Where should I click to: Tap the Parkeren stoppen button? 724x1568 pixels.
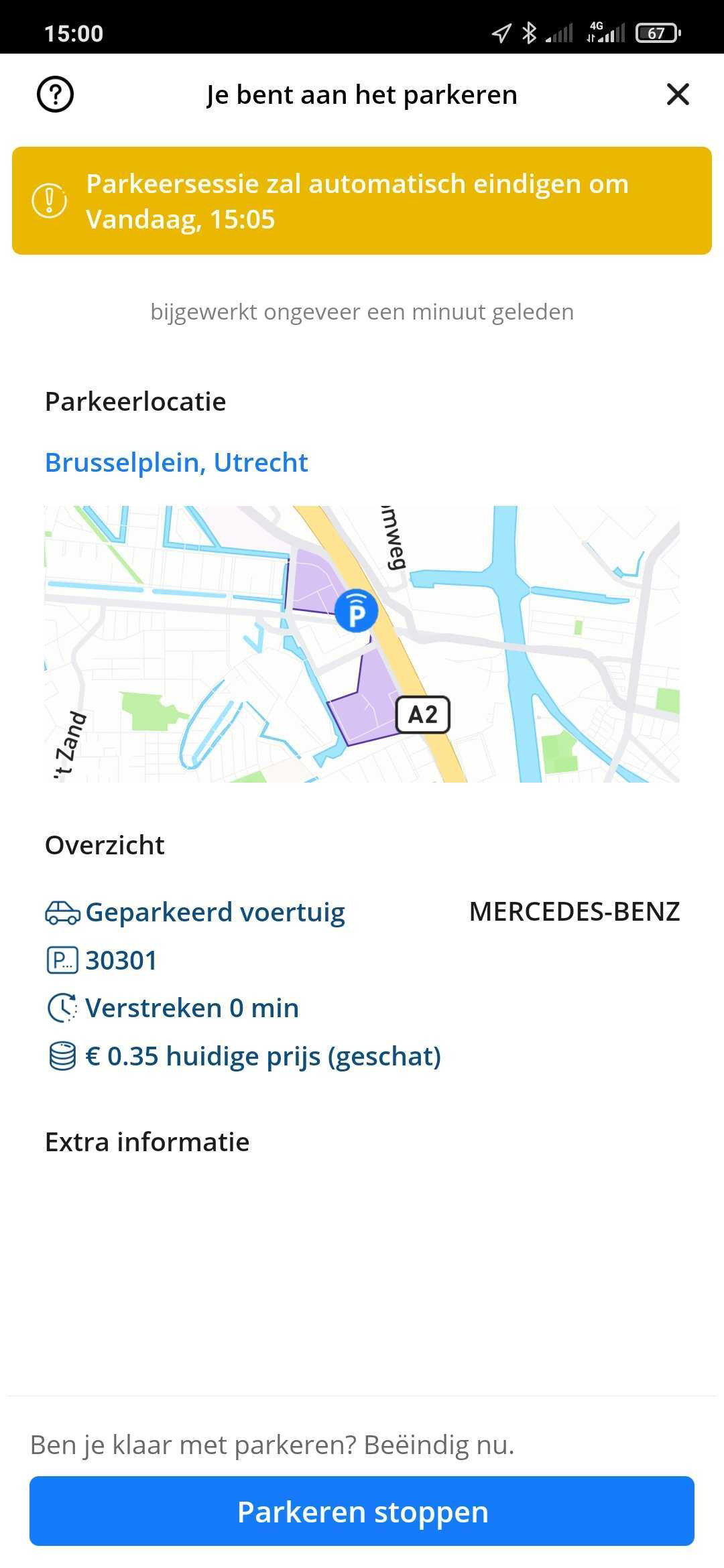(362, 1512)
